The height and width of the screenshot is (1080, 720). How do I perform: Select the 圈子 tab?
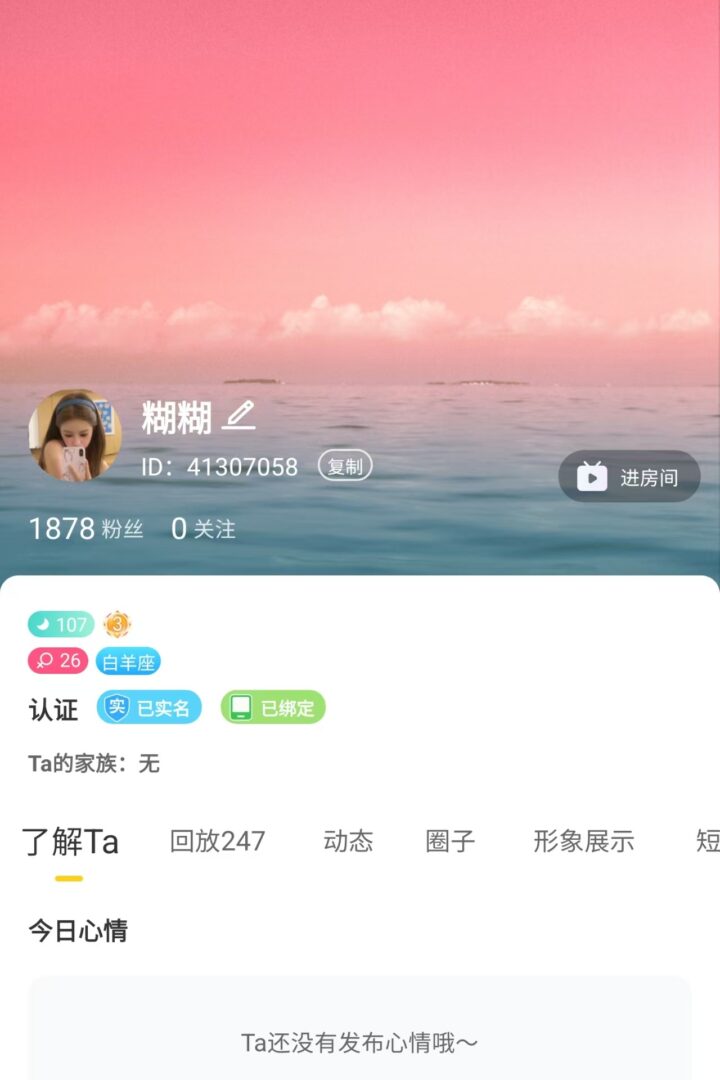(450, 841)
